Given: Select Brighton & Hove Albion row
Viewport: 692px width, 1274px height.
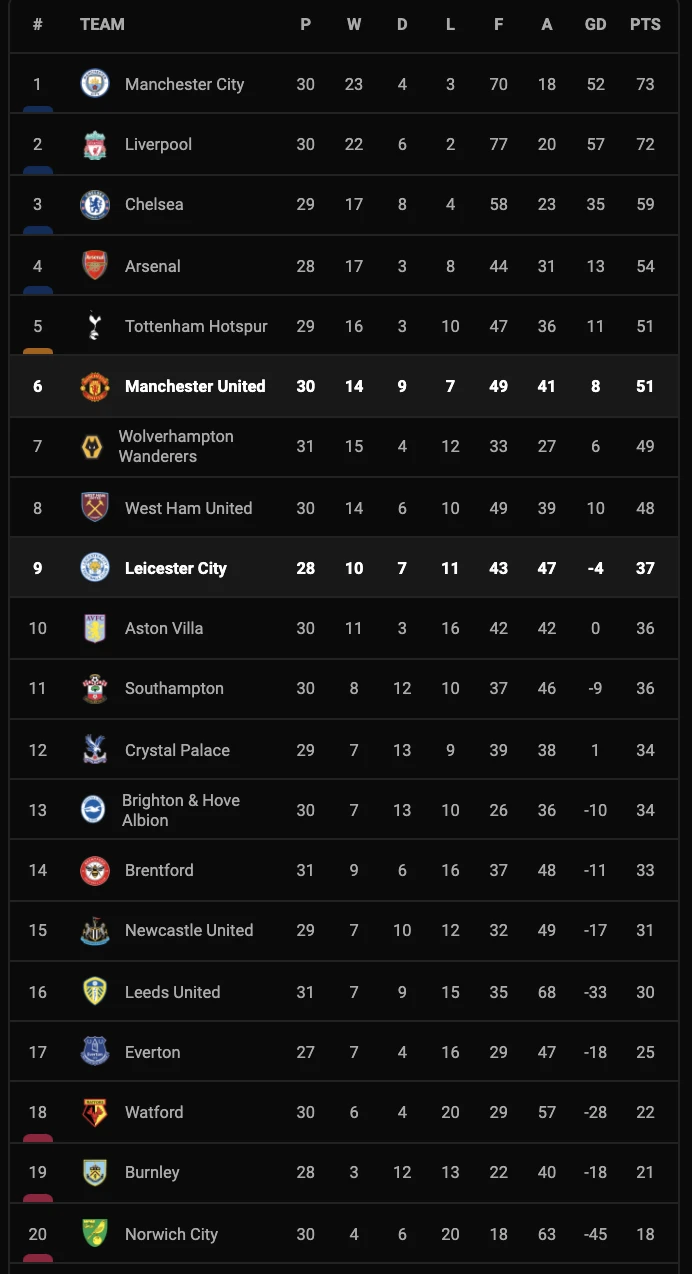Looking at the screenshot, I should coord(180,810).
